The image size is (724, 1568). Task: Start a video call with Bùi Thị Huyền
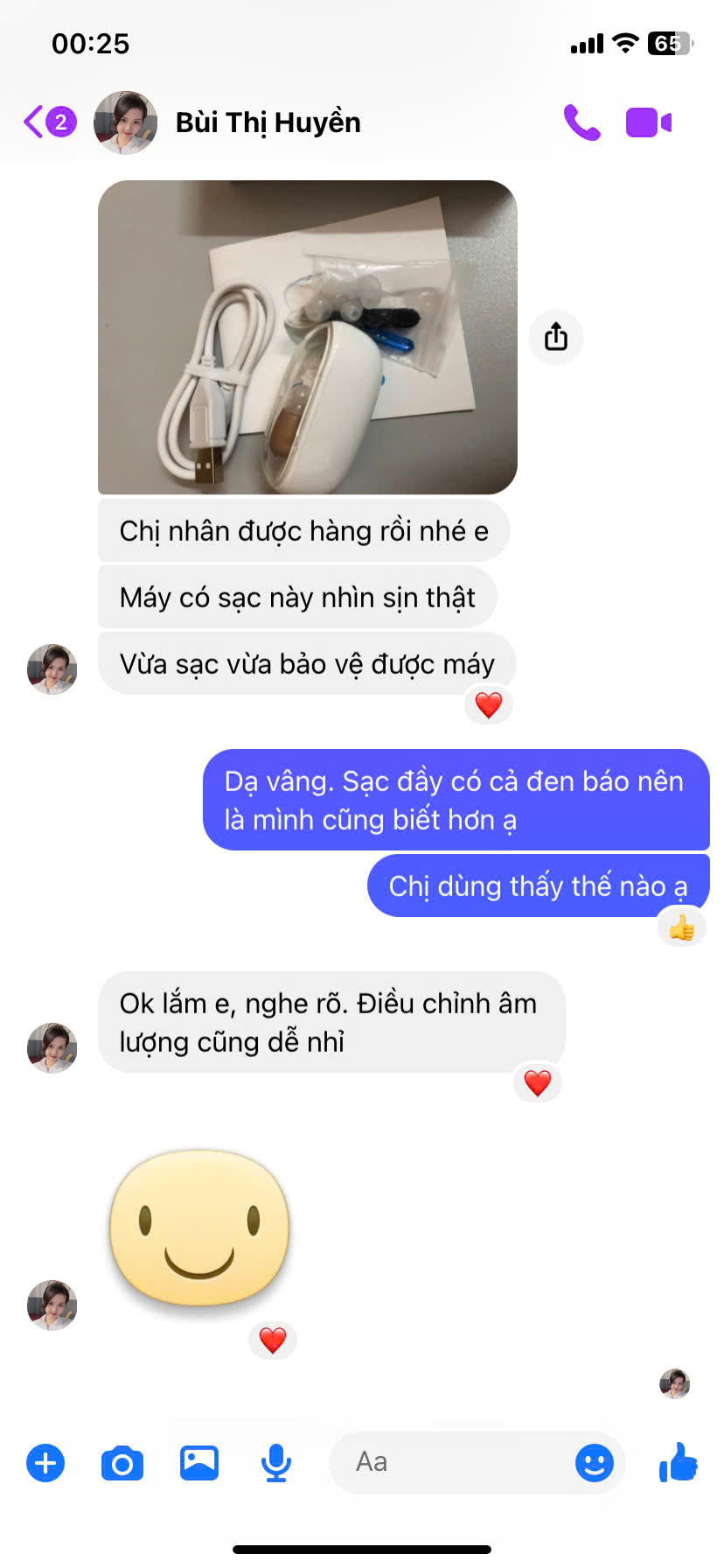click(x=649, y=122)
